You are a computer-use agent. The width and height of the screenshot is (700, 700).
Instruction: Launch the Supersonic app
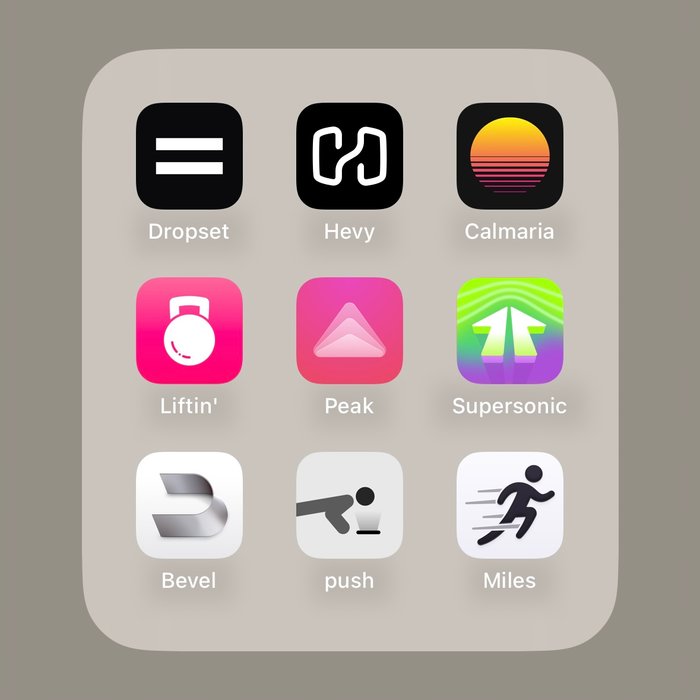509,330
